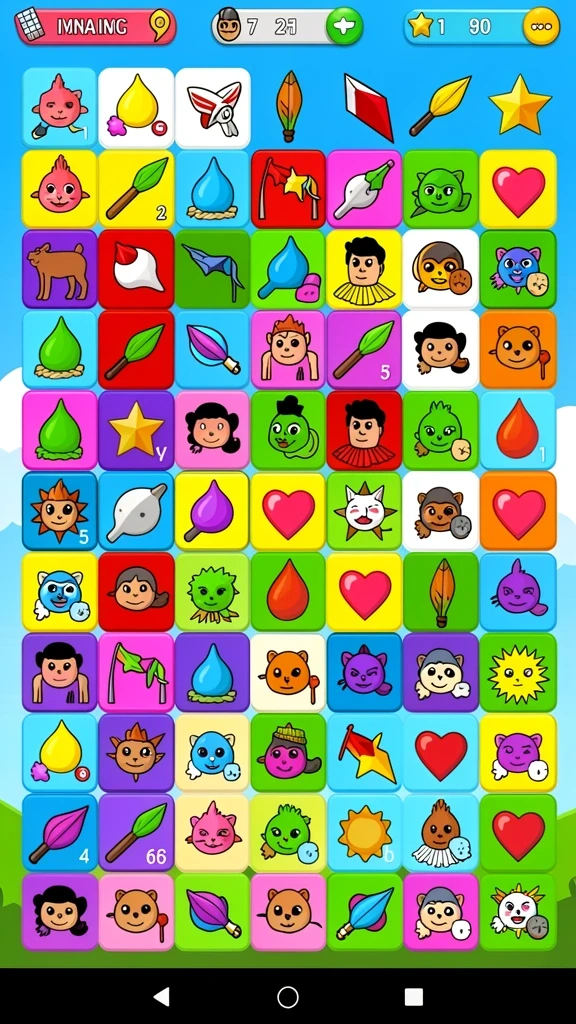Return to the home screen via home button
576x1024 pixels.
tap(288, 997)
